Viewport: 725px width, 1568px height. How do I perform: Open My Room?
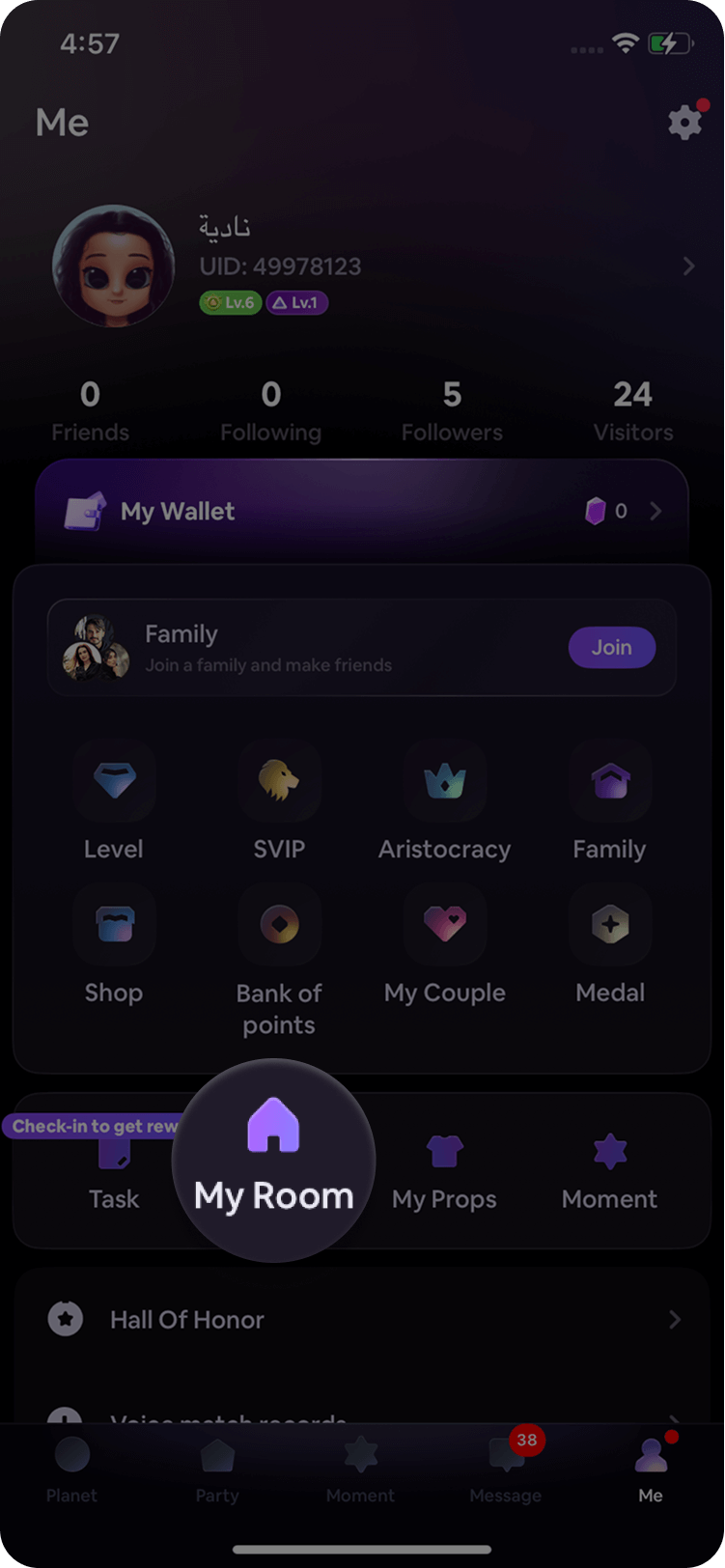pos(273,1160)
